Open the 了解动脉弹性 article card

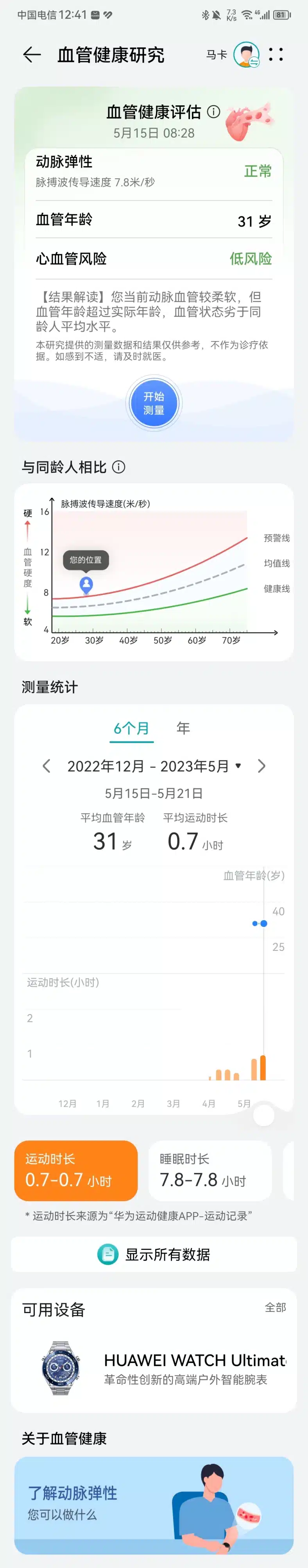[154, 1503]
